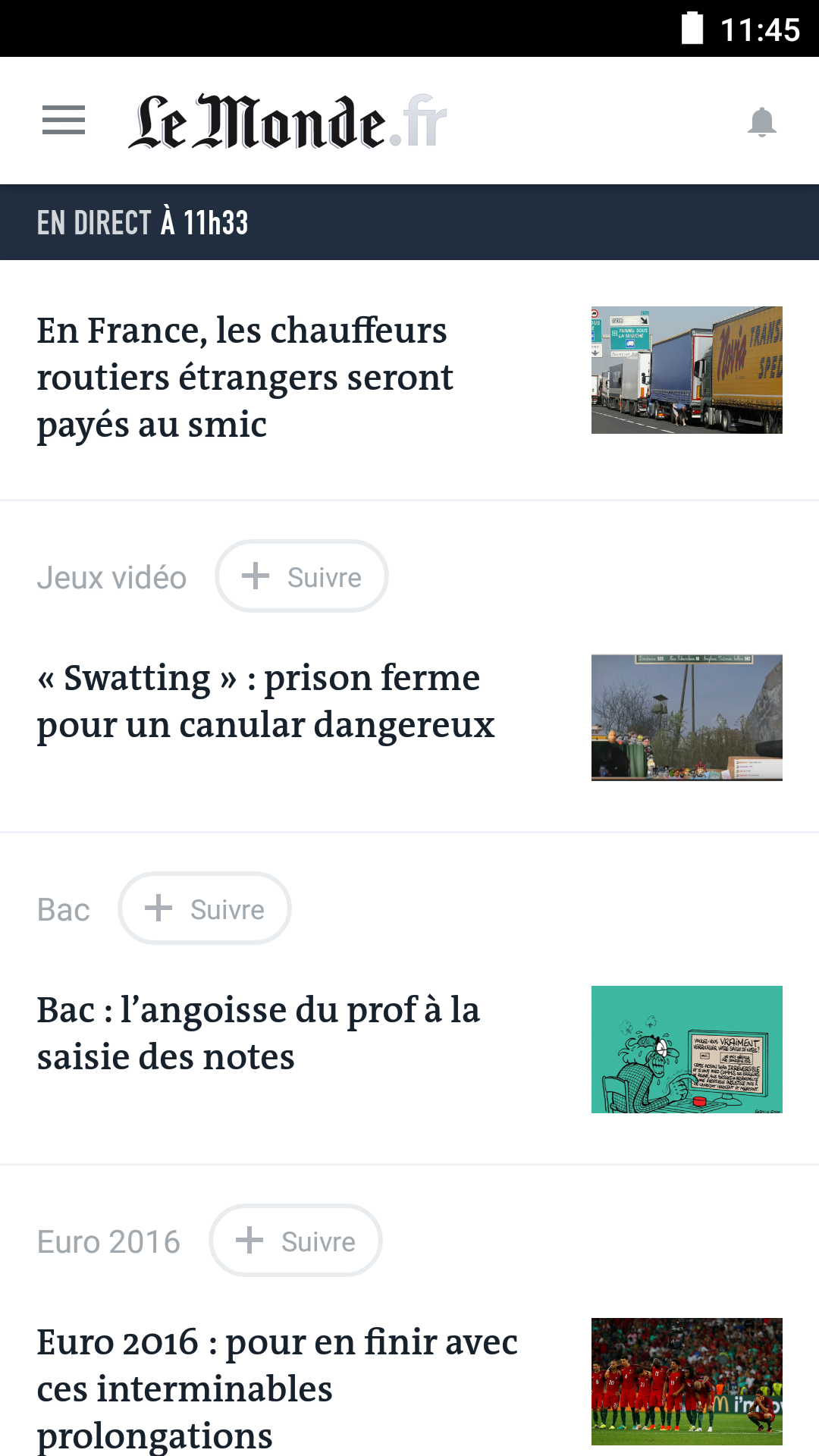
Task: Follow the Euro 2016 topic
Action: click(x=296, y=1241)
